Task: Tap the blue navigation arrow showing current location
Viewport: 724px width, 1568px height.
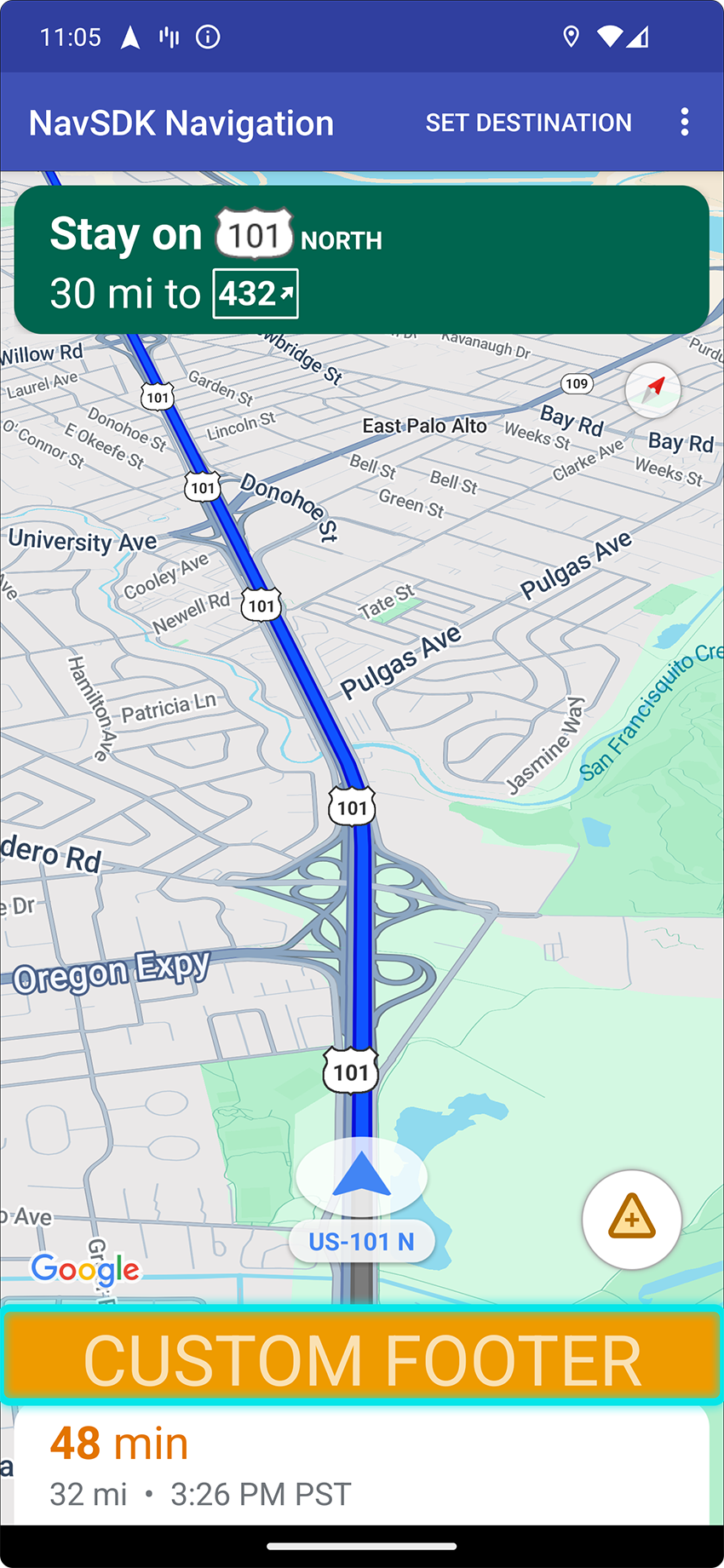Action: pyautogui.click(x=361, y=1175)
